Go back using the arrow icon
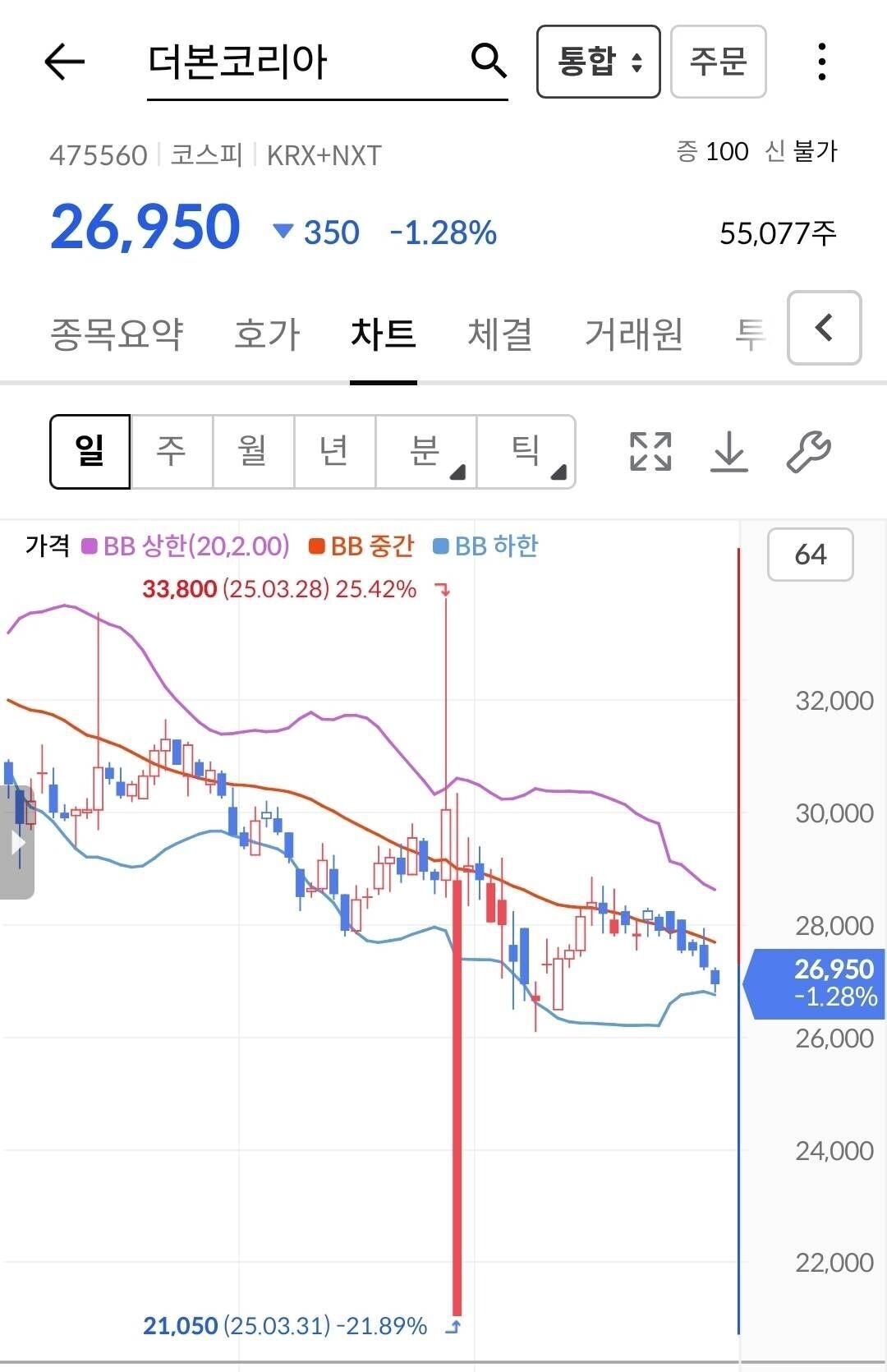 [65, 62]
